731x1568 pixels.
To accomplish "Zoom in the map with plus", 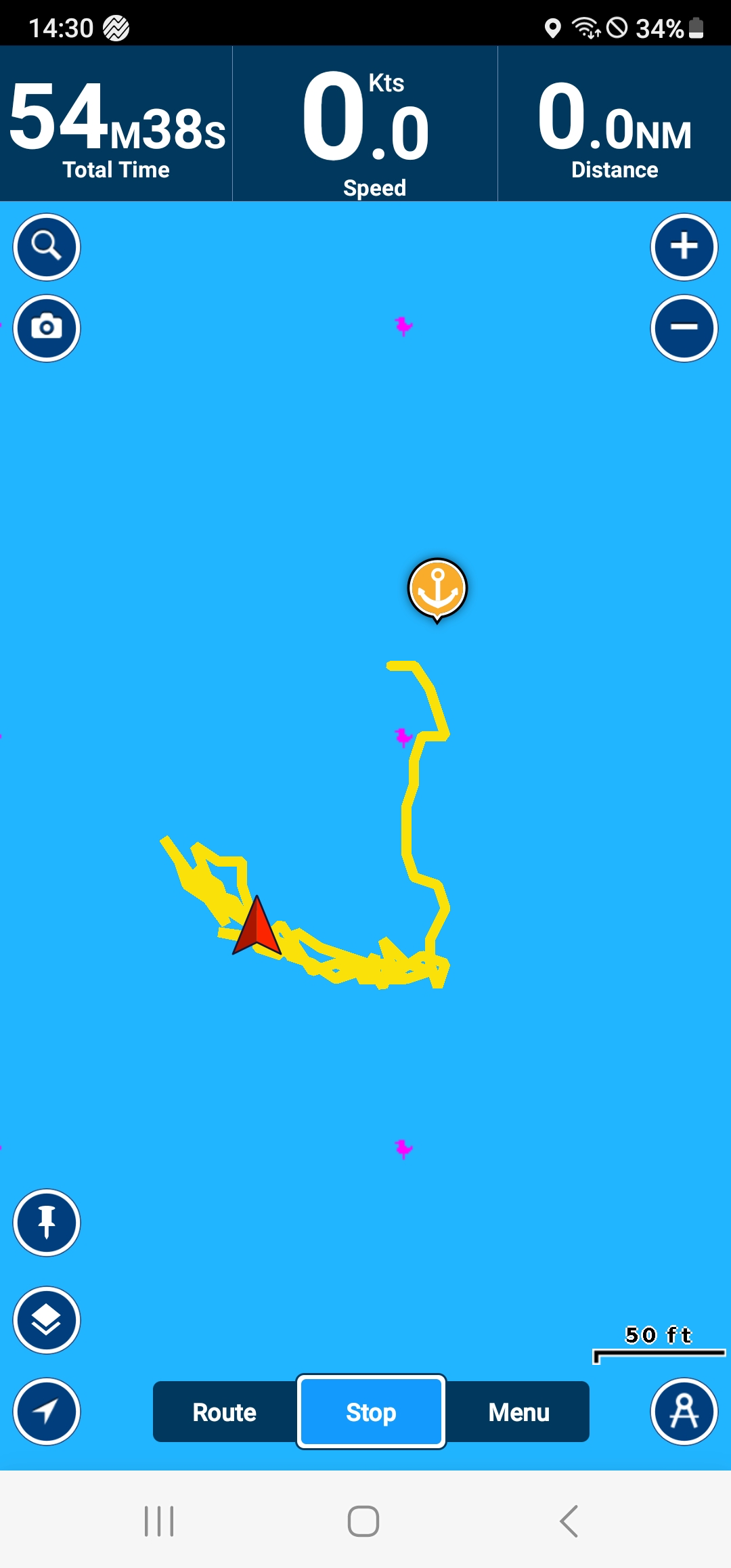I will (x=684, y=246).
